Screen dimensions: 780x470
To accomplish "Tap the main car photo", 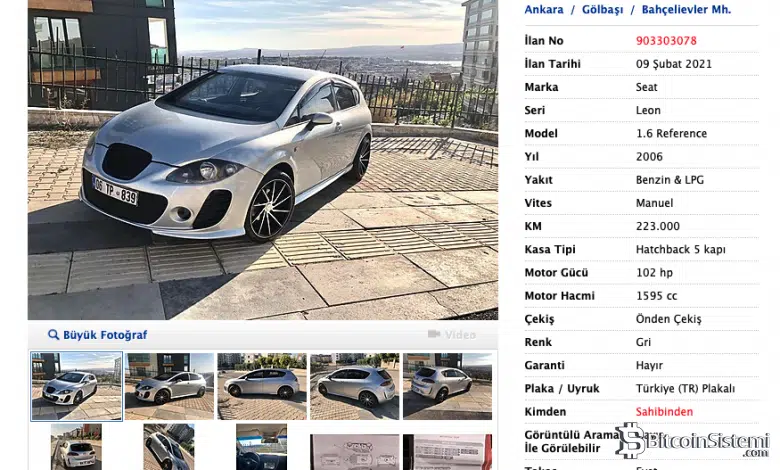I will click(262, 160).
